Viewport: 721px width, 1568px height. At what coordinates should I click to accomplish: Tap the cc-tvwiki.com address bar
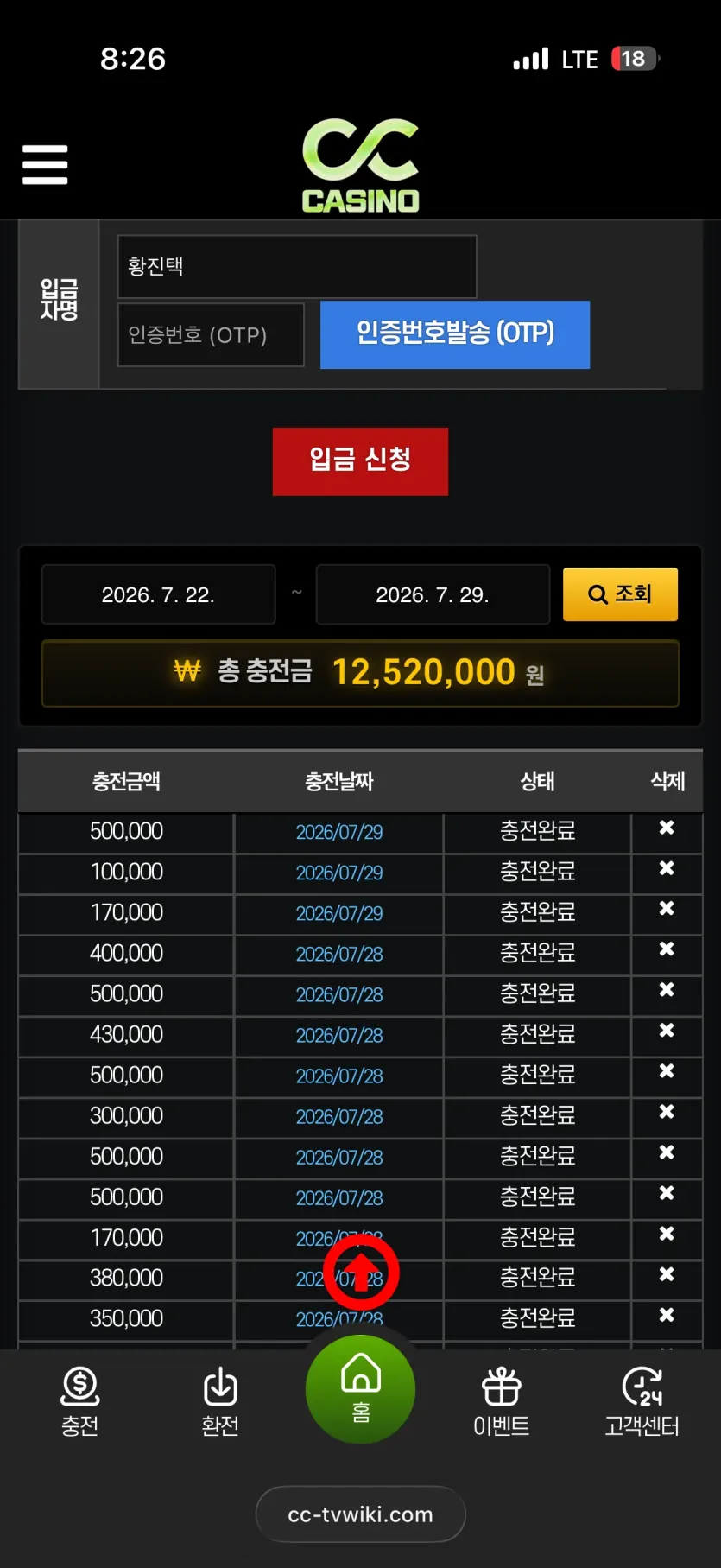click(360, 1514)
